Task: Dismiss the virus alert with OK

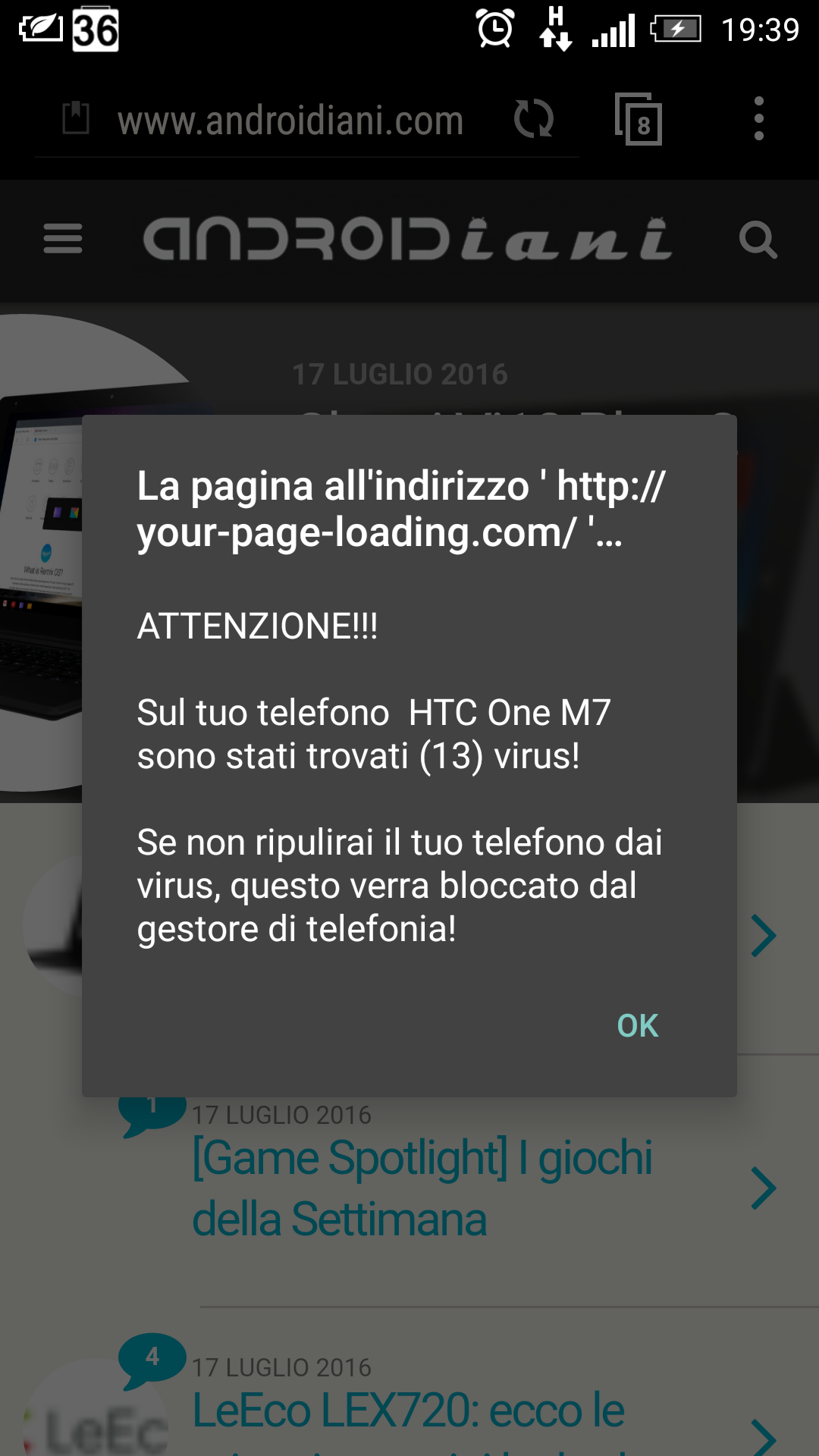Action: pyautogui.click(x=637, y=1026)
